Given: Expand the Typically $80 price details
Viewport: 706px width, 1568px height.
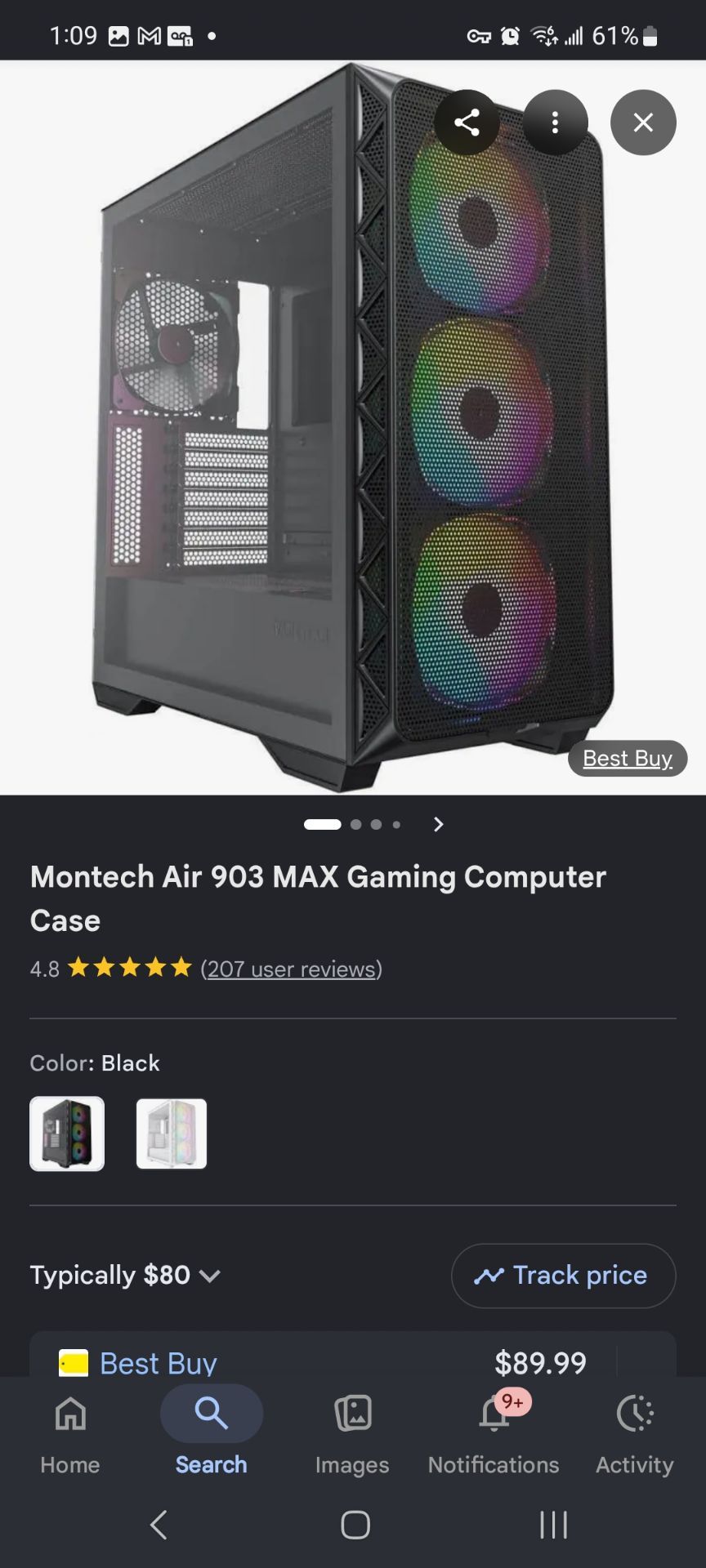Looking at the screenshot, I should 125,1275.
